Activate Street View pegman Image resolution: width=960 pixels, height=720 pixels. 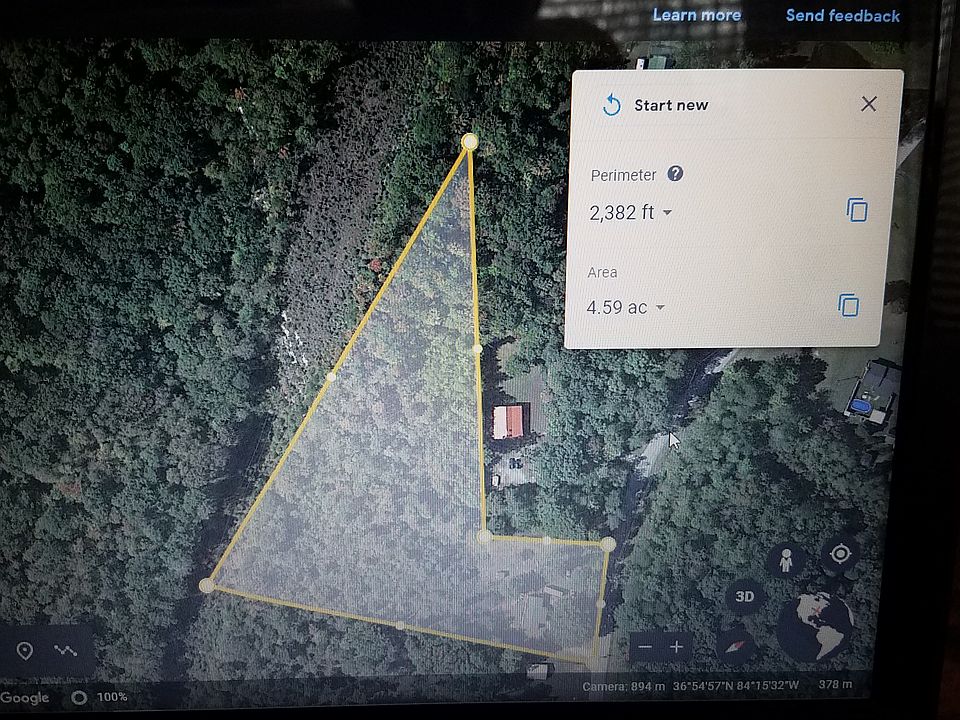(x=787, y=562)
